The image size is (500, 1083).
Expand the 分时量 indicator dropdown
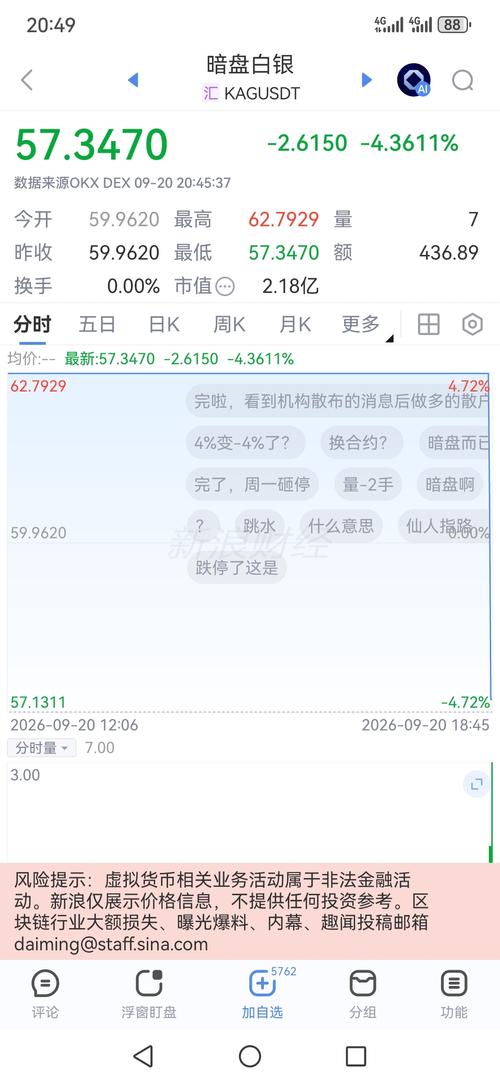point(42,747)
